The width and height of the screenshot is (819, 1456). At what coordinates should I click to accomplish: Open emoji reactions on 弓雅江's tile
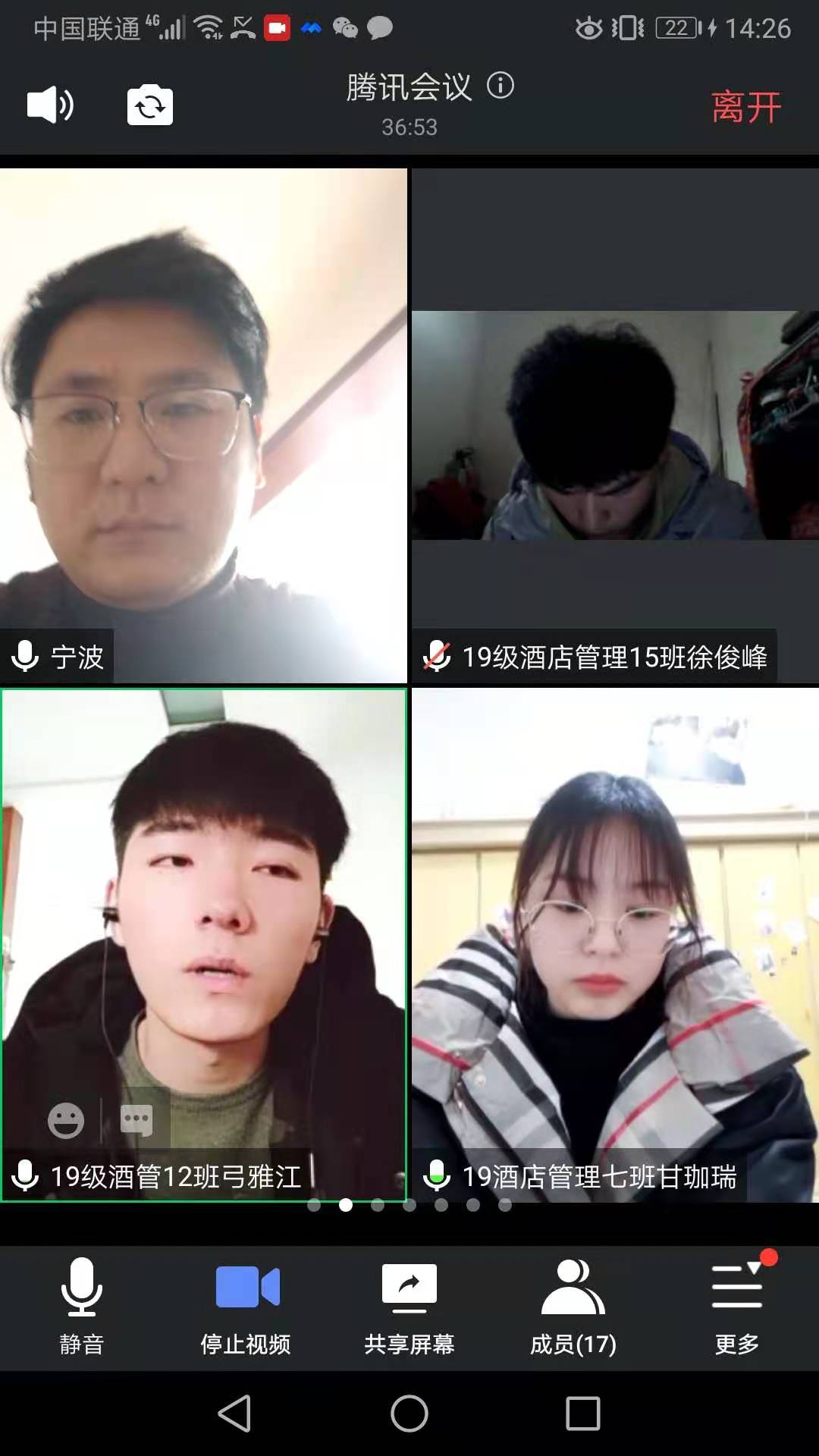[66, 1120]
